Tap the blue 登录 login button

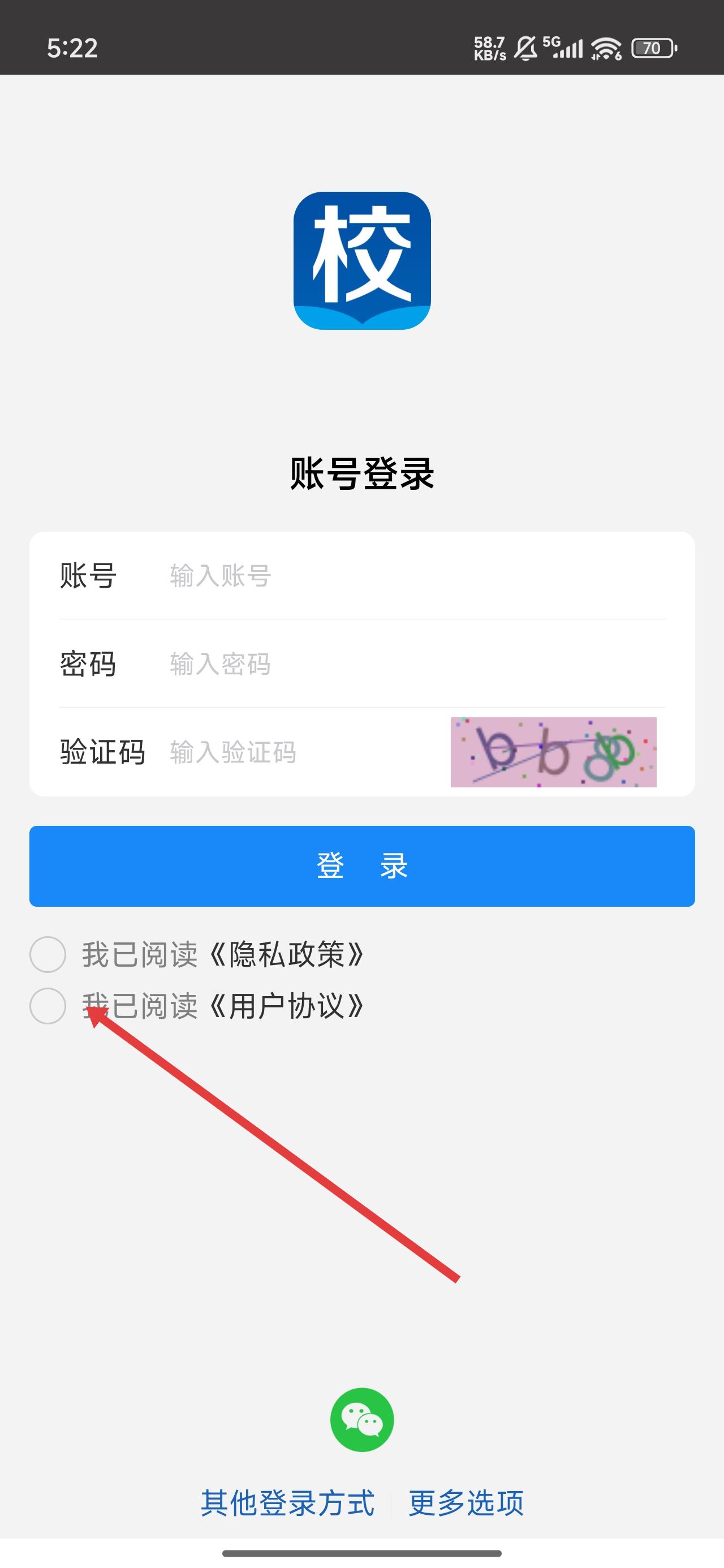[361, 865]
